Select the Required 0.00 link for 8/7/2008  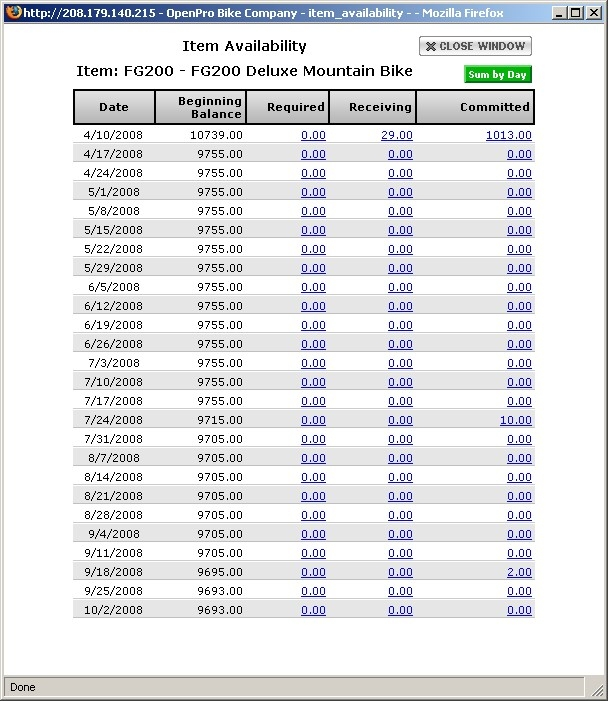313,458
